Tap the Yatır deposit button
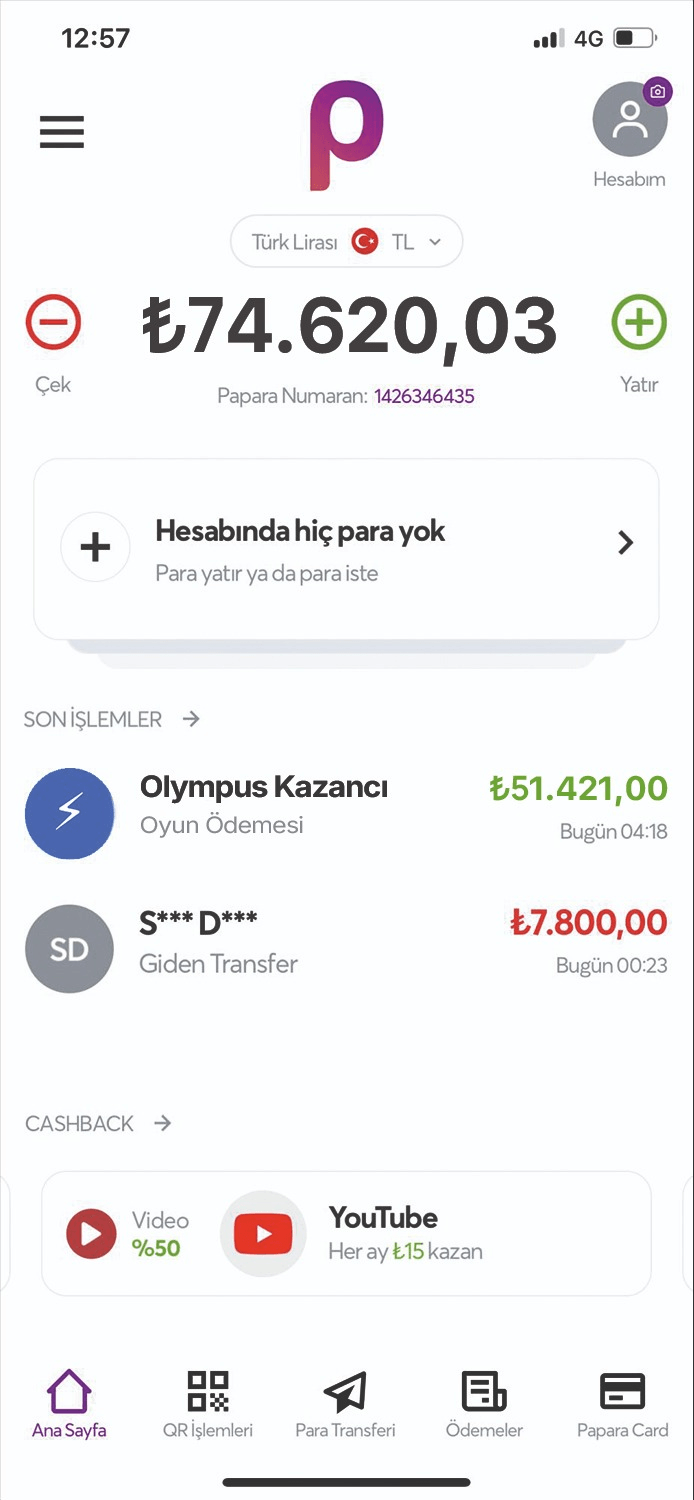Viewport: 694px width, 1500px height. click(x=639, y=323)
